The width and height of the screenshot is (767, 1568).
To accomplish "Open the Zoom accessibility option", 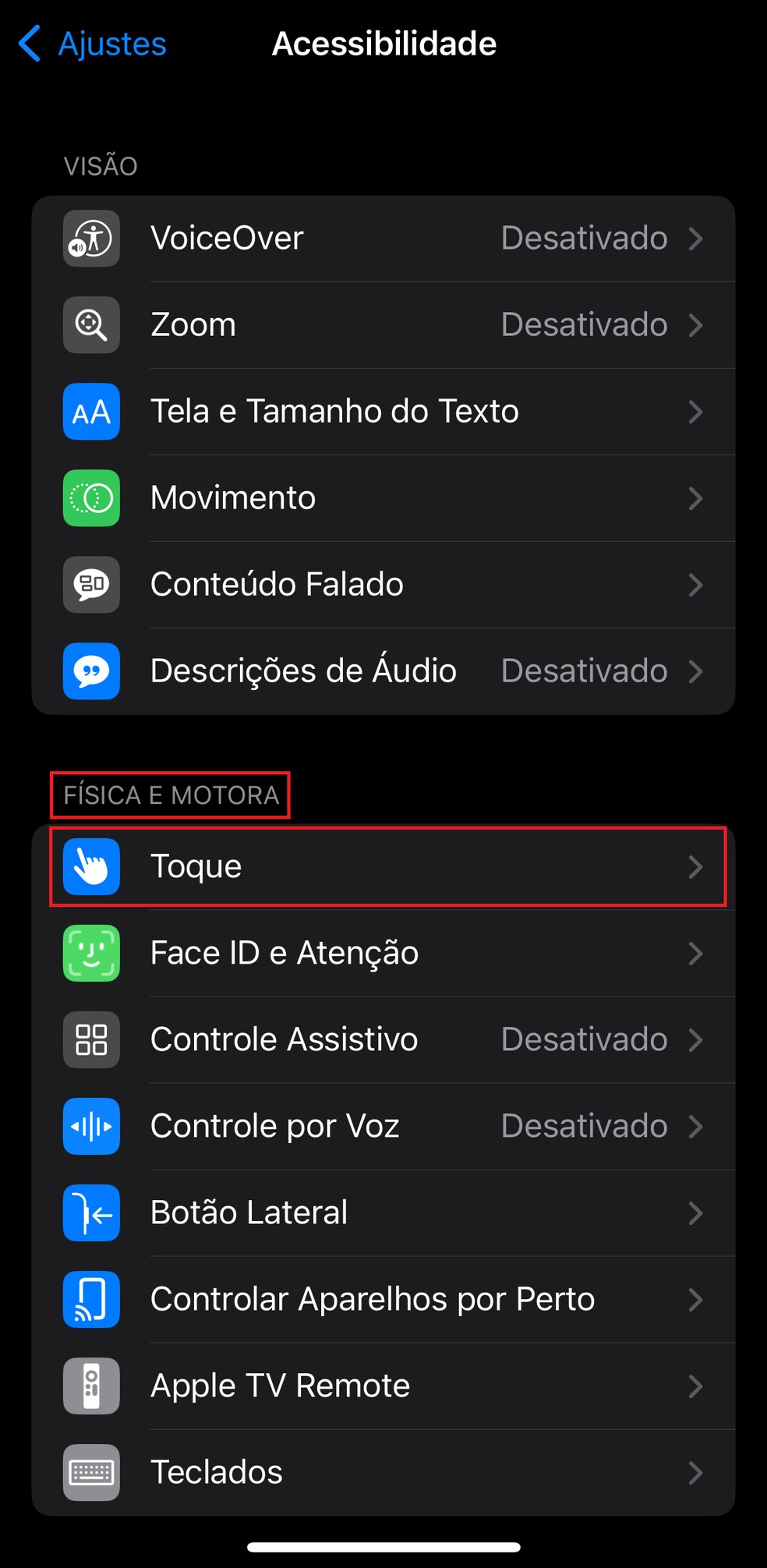I will pyautogui.click(x=383, y=325).
